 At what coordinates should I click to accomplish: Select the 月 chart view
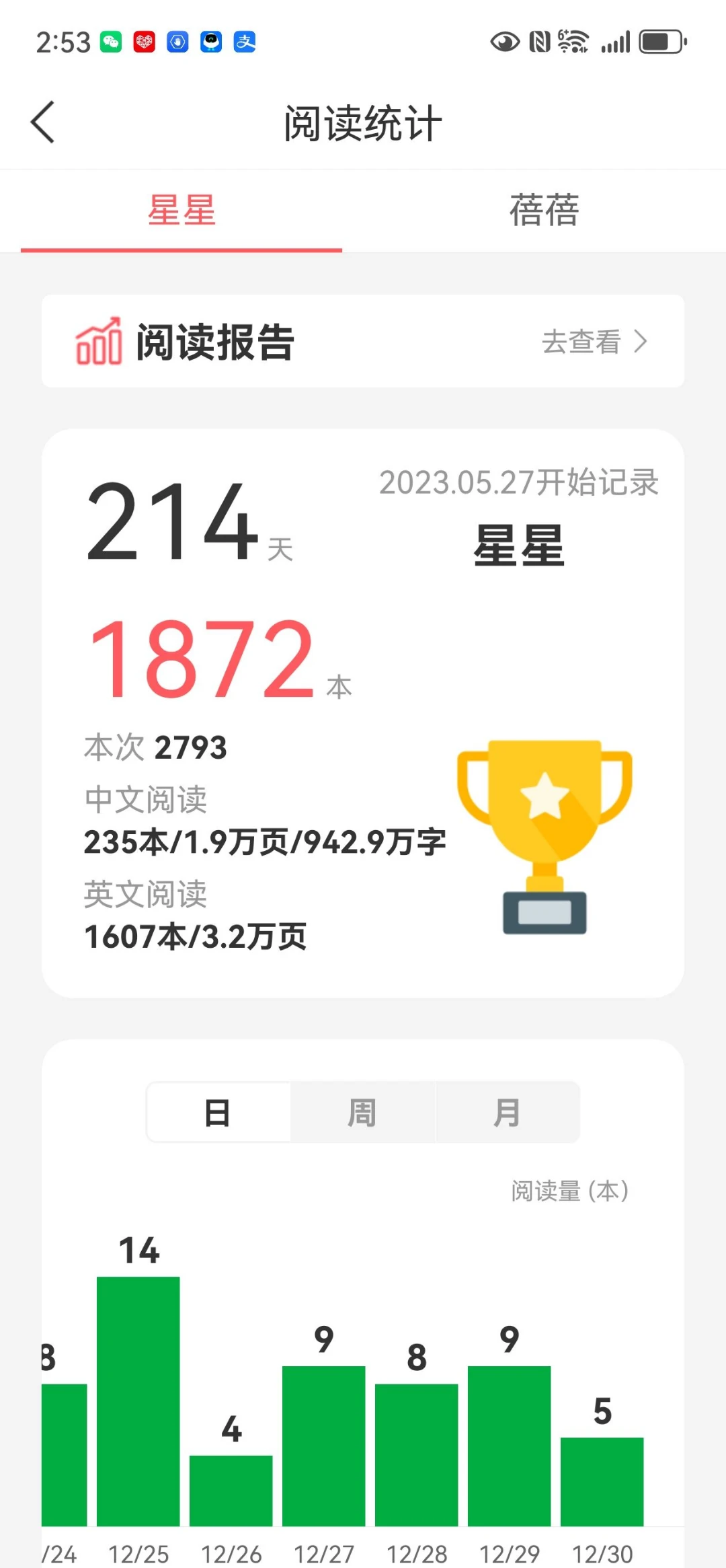click(507, 1112)
